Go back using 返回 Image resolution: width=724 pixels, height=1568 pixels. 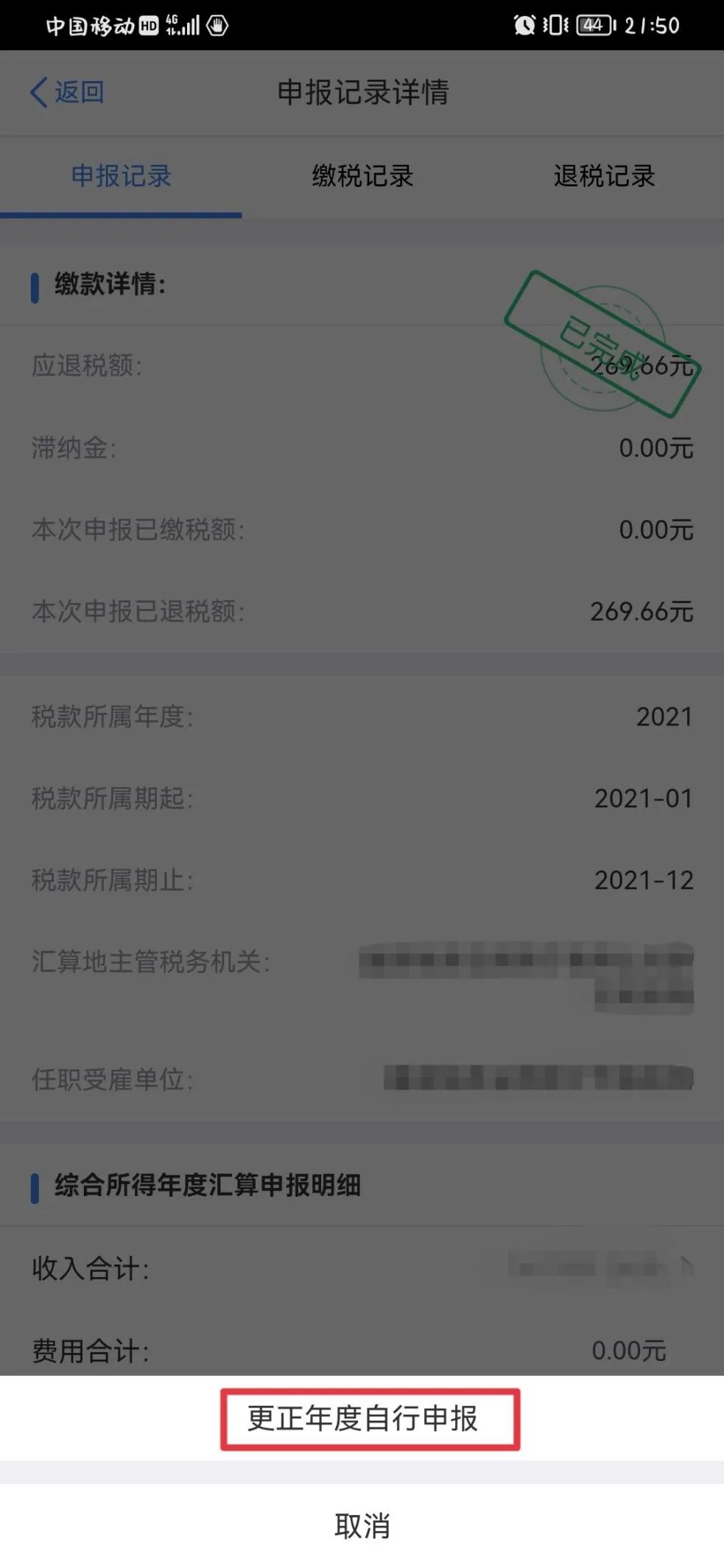[x=67, y=92]
